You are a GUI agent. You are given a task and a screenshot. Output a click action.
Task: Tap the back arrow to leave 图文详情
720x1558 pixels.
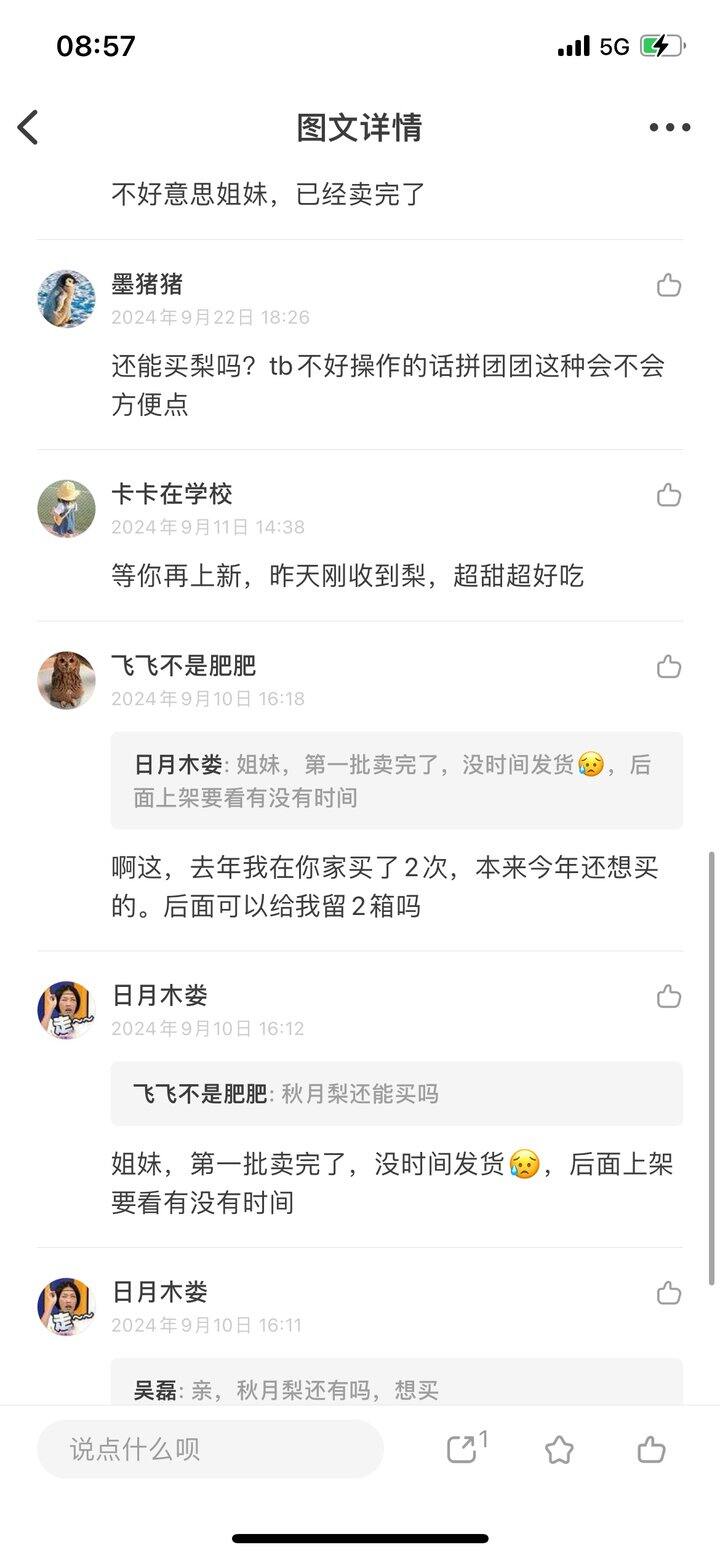coord(28,126)
